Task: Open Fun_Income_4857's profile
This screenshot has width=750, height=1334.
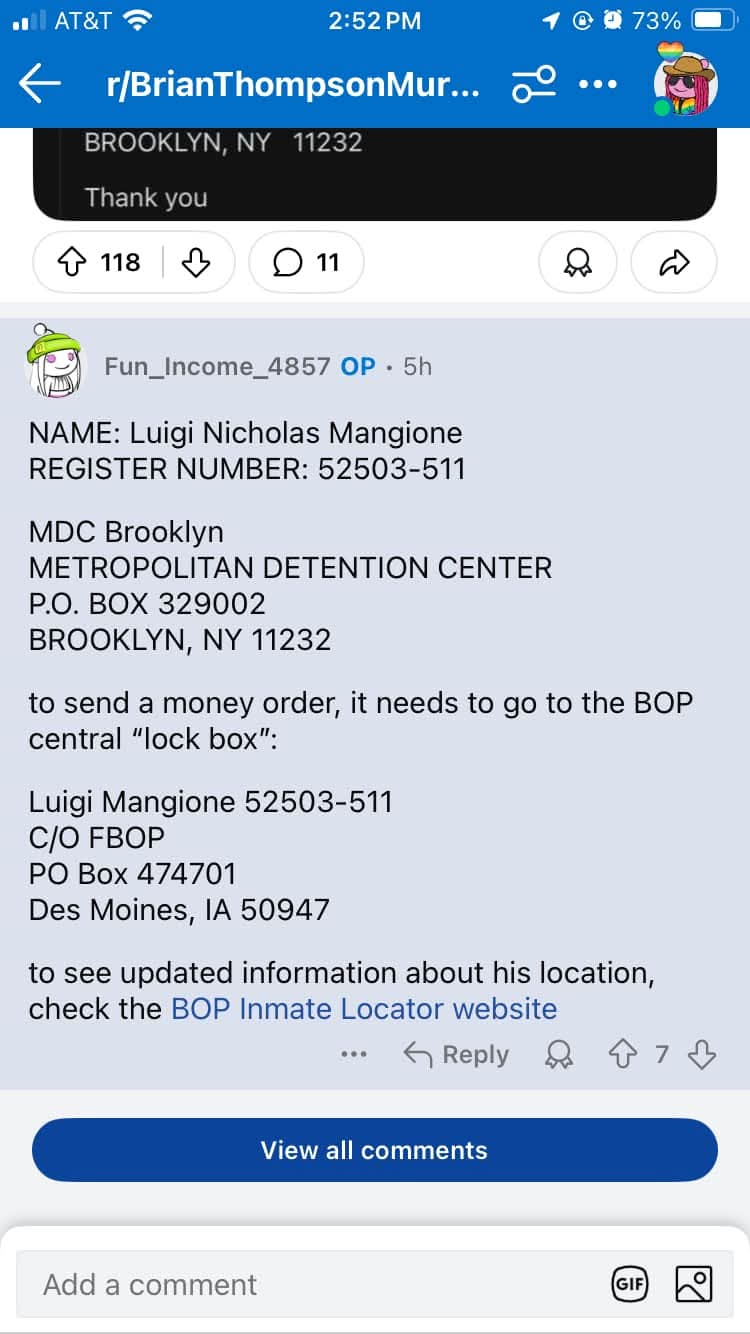Action: click(x=216, y=366)
